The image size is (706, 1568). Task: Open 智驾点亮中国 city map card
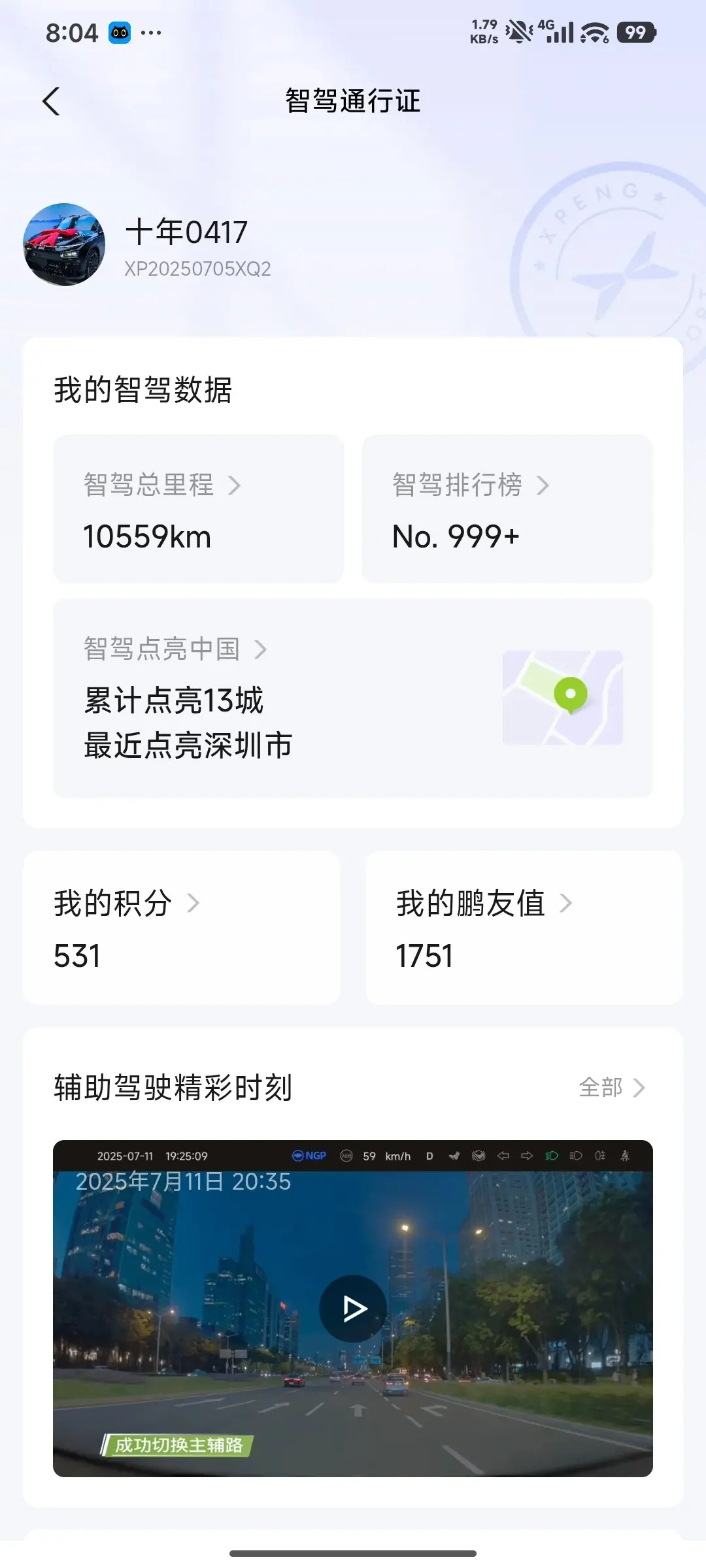pos(352,698)
